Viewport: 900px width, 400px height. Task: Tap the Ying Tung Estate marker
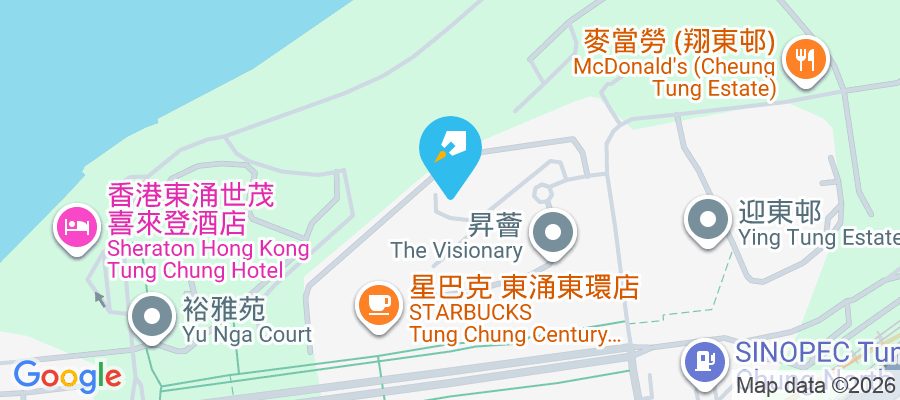(x=708, y=219)
